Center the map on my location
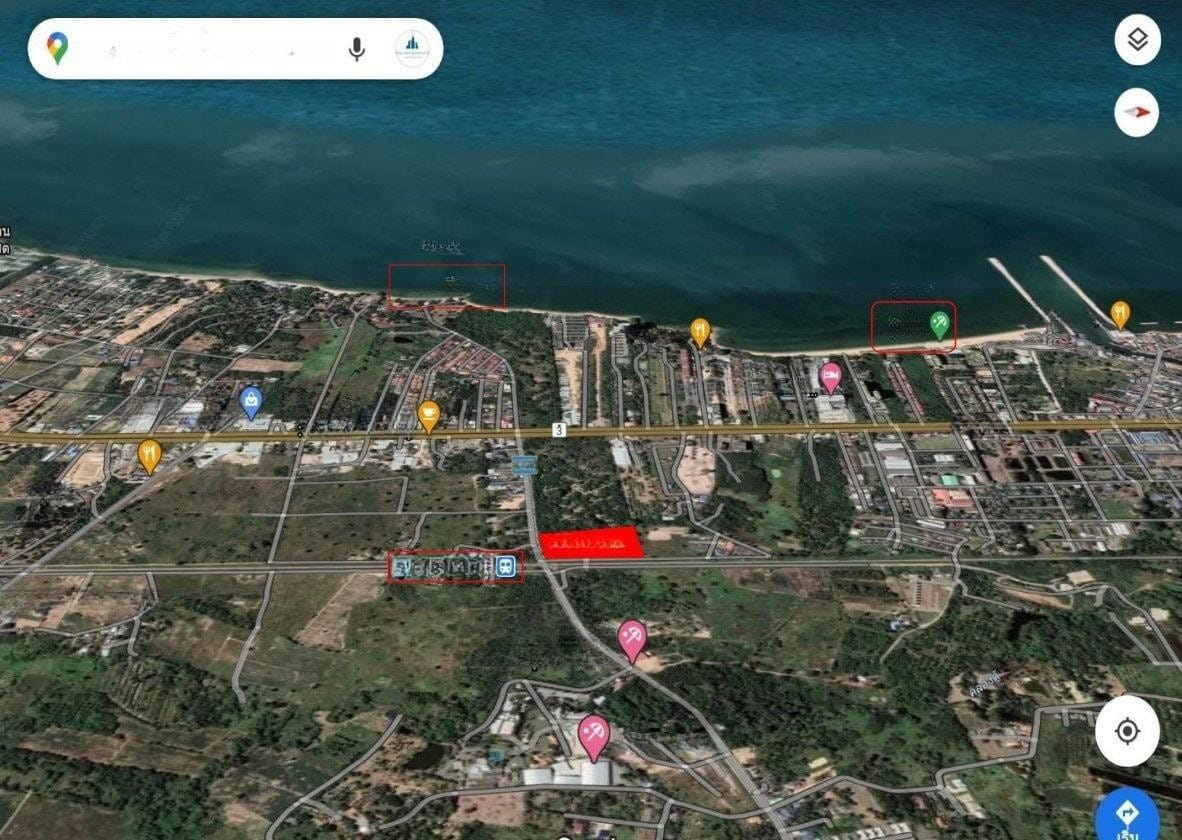 pos(1127,731)
